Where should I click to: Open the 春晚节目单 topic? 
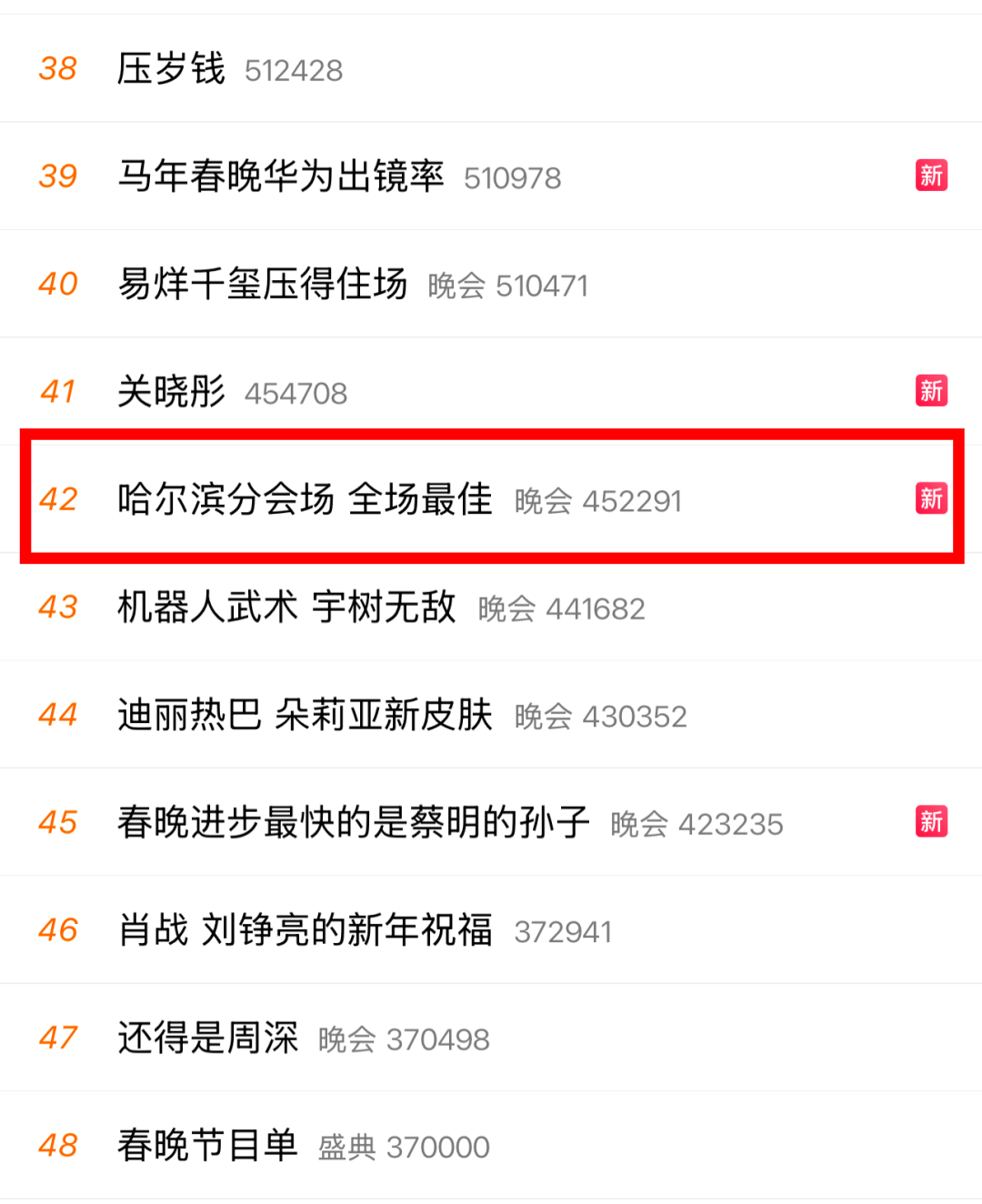tap(207, 1145)
